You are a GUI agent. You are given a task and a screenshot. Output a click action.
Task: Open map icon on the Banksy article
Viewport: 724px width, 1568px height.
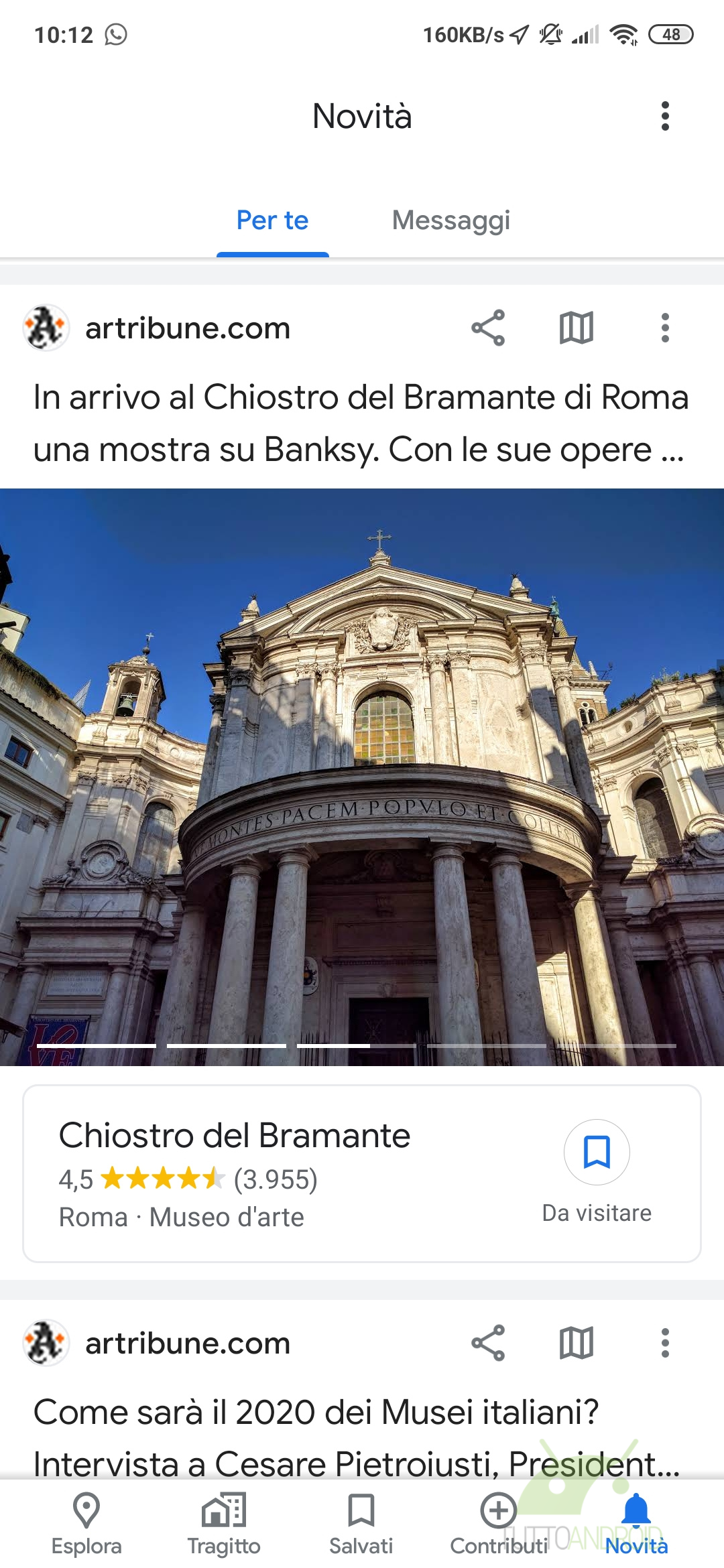pyautogui.click(x=577, y=328)
